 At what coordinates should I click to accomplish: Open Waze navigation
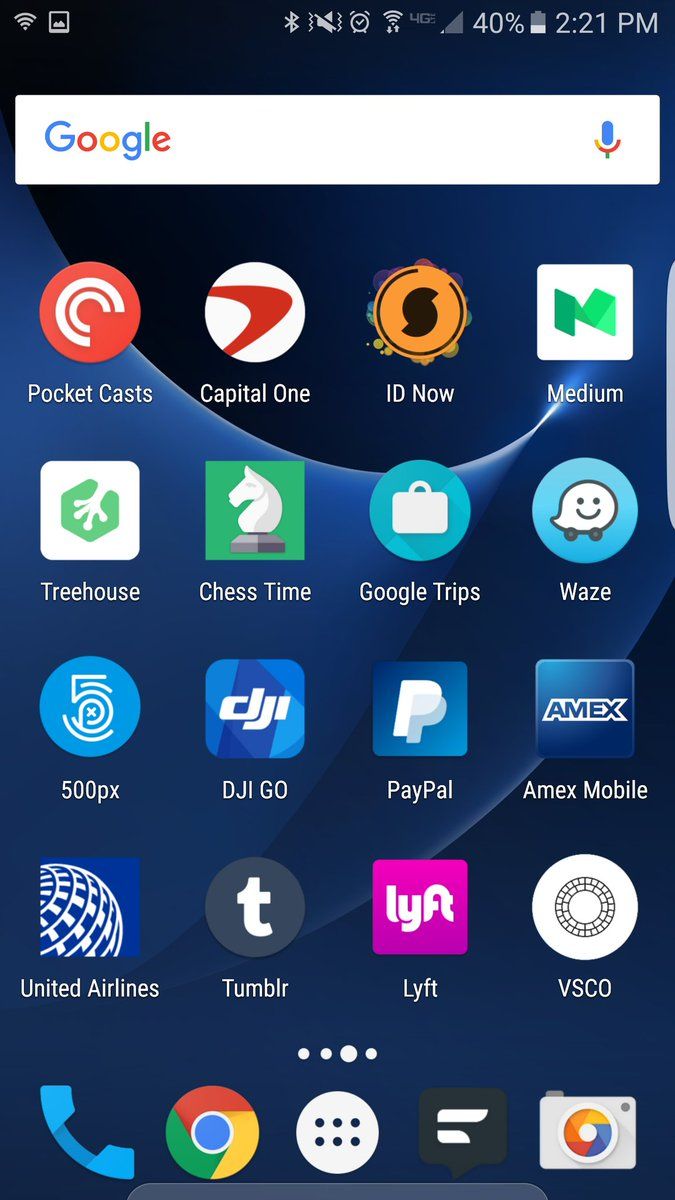pyautogui.click(x=585, y=511)
